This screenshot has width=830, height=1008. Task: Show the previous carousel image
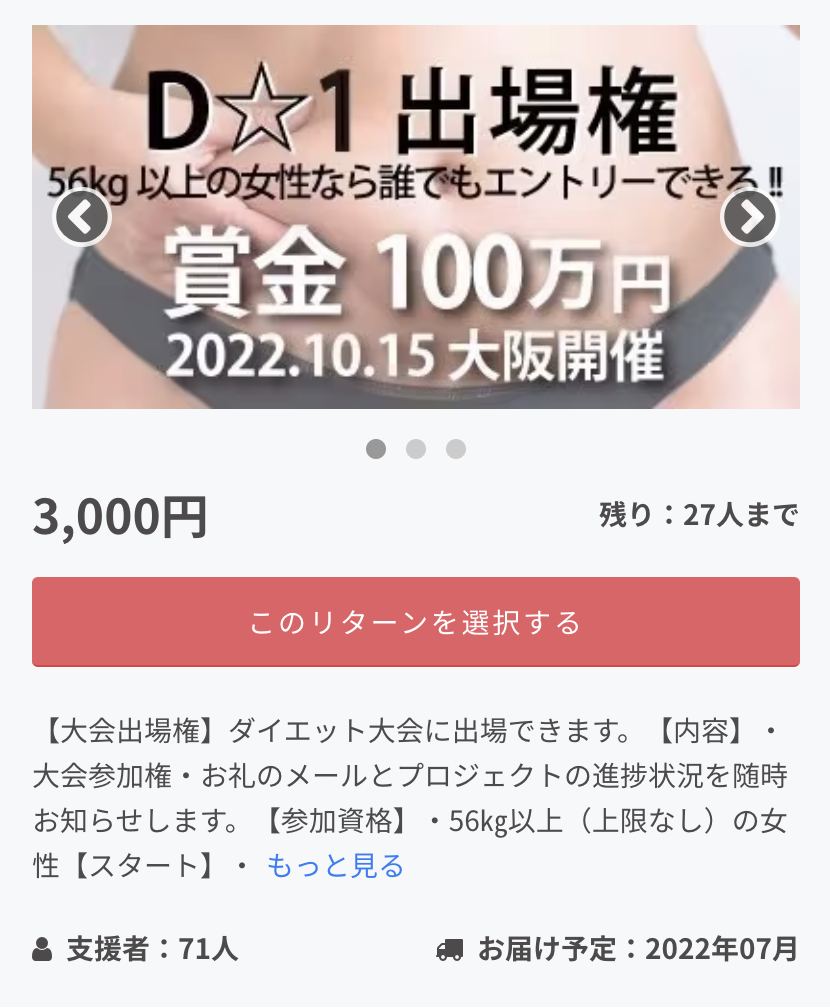pos(82,217)
